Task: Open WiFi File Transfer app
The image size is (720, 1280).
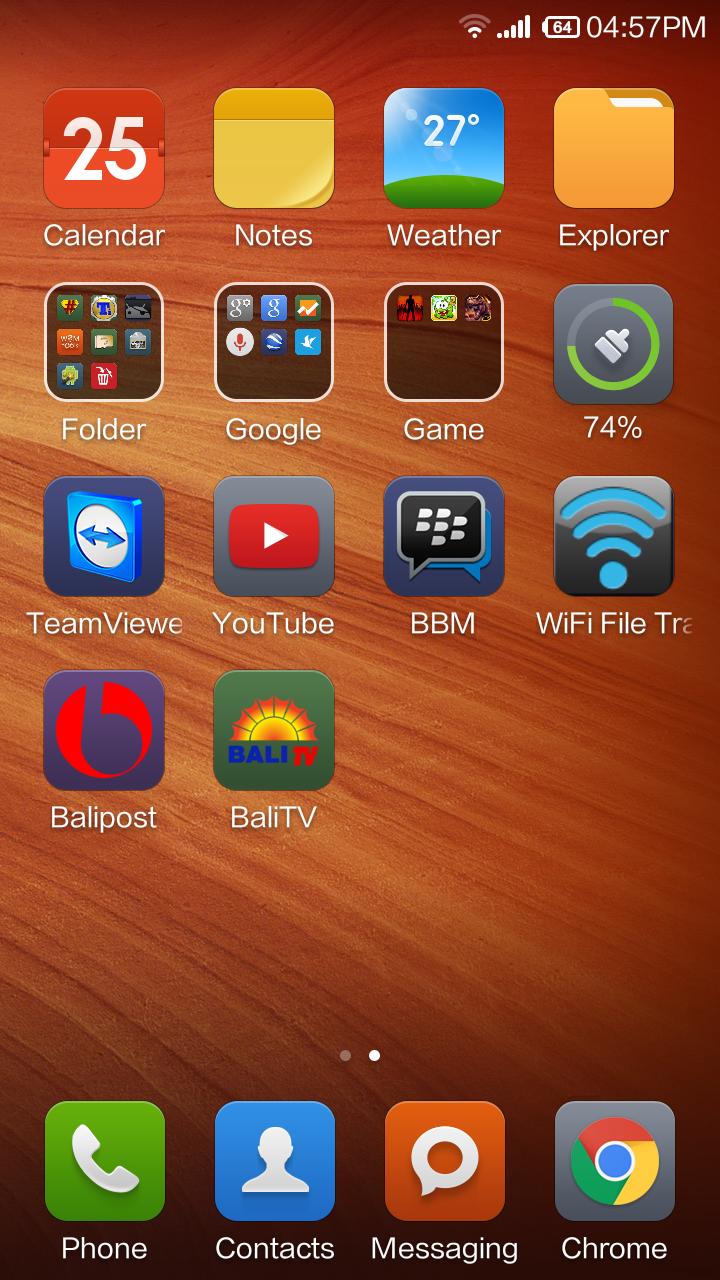Action: tap(614, 536)
